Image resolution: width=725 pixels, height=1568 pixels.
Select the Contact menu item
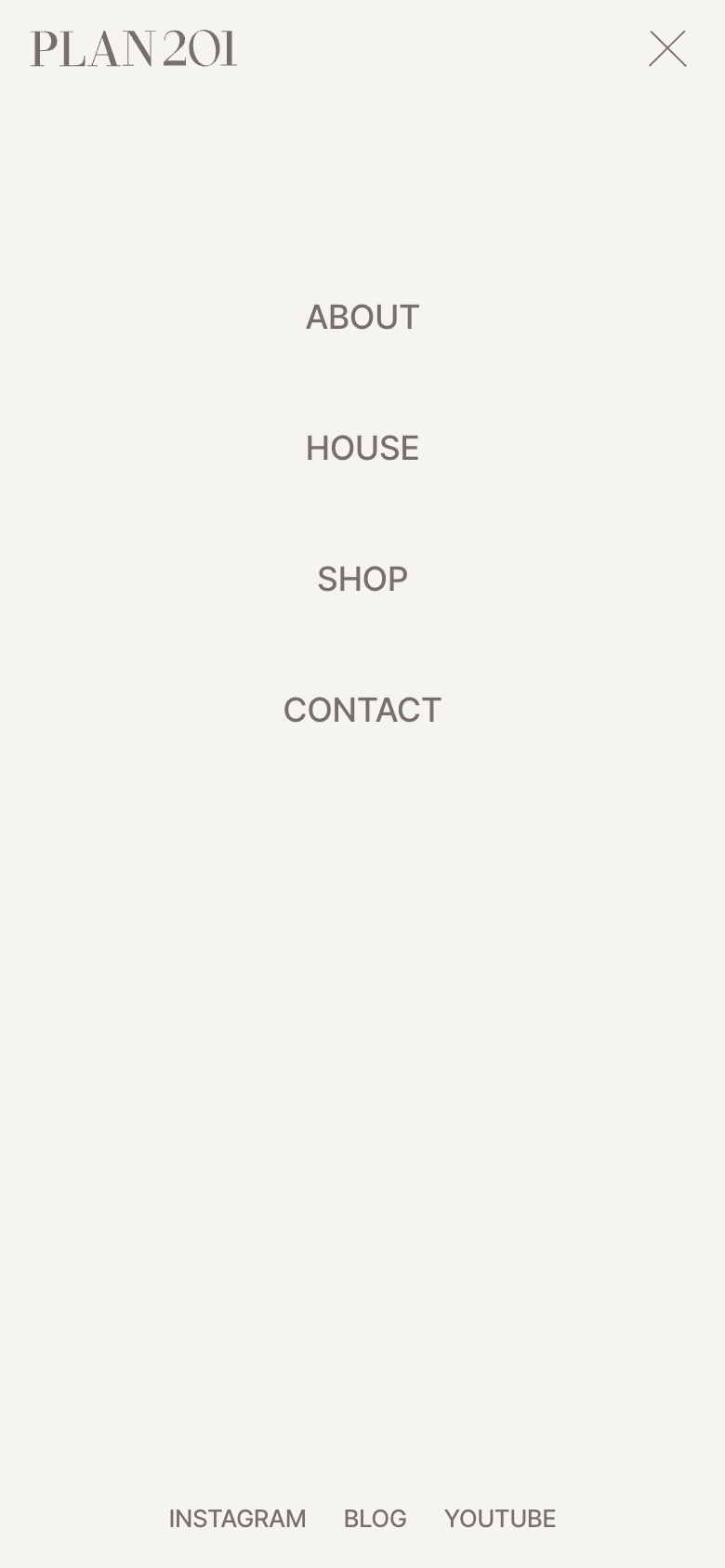[x=362, y=711]
